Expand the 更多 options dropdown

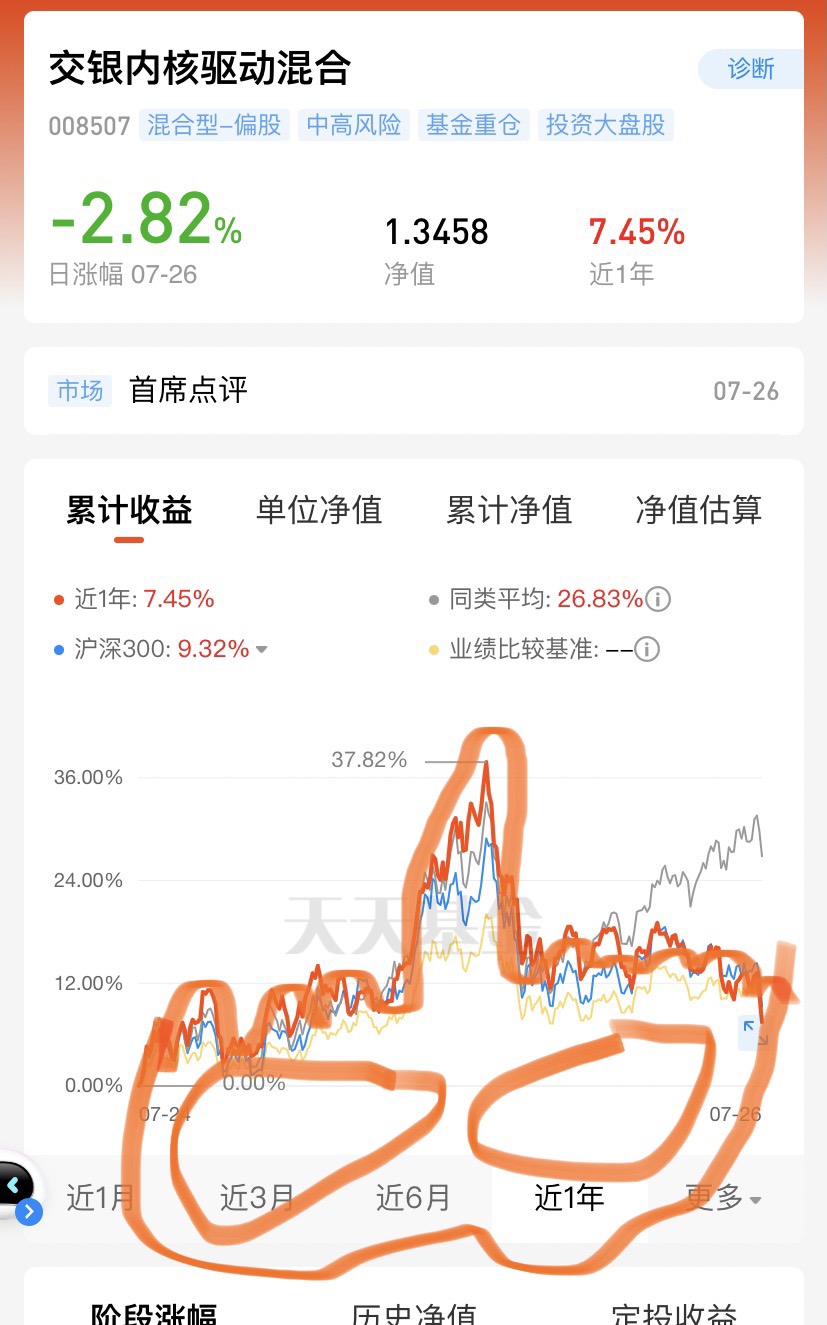(723, 1197)
